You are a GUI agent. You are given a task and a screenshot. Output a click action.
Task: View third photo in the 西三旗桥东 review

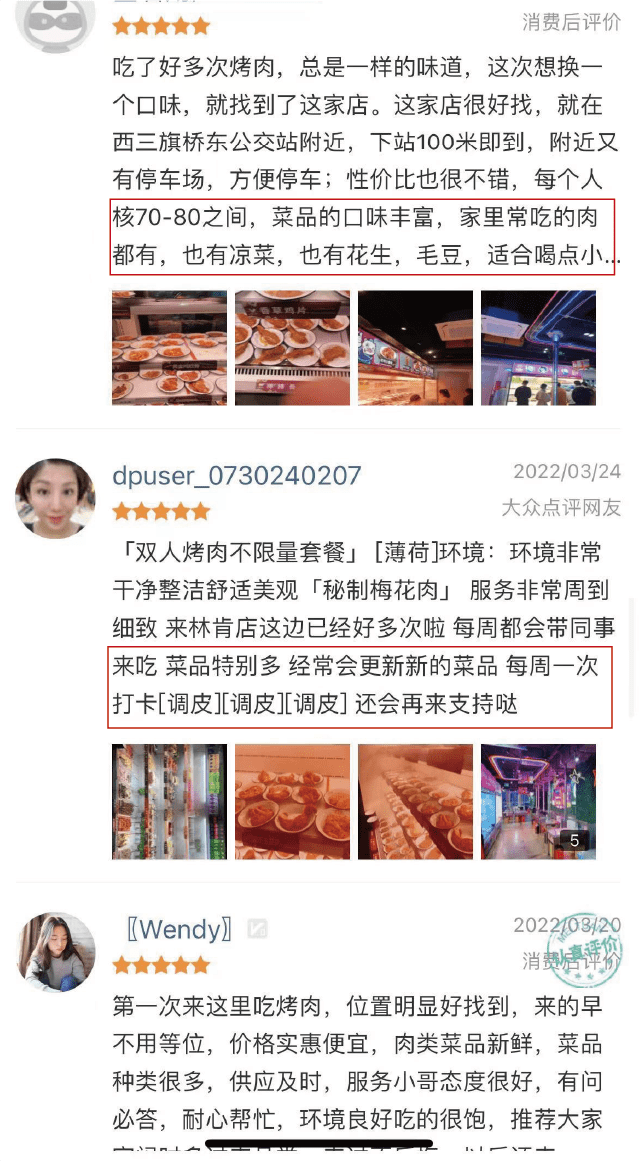click(415, 348)
